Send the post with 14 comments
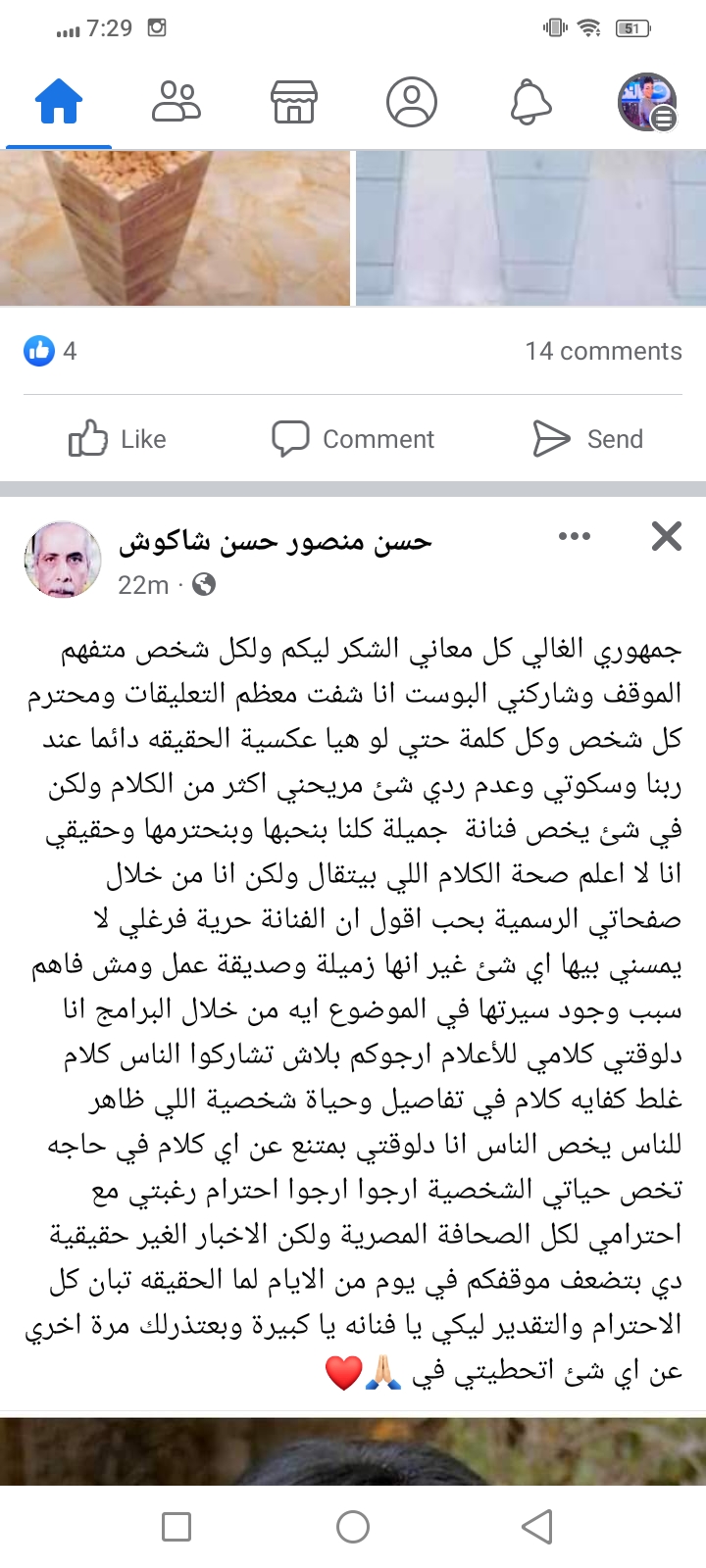This screenshot has height=1568, width=706. point(588,439)
